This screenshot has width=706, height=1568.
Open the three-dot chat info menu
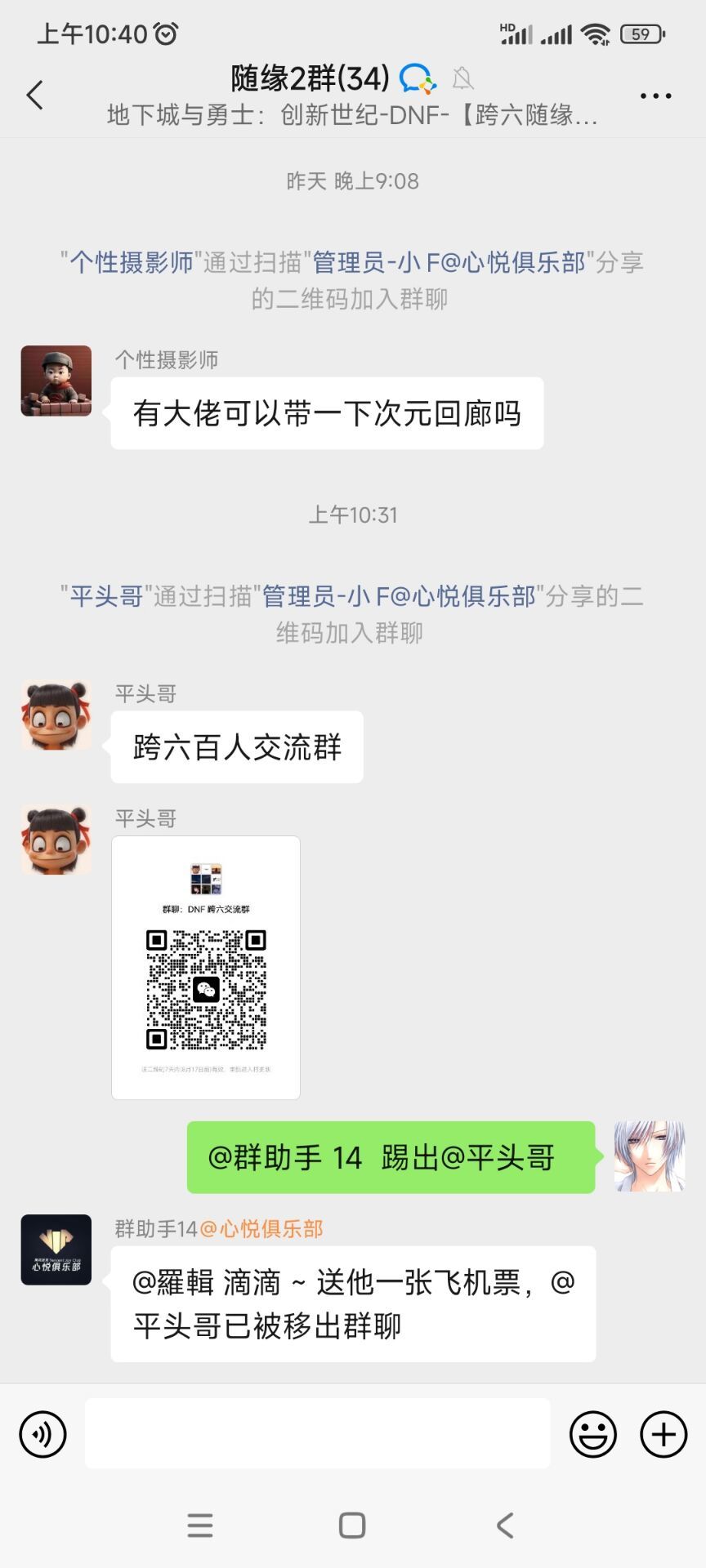tap(655, 96)
